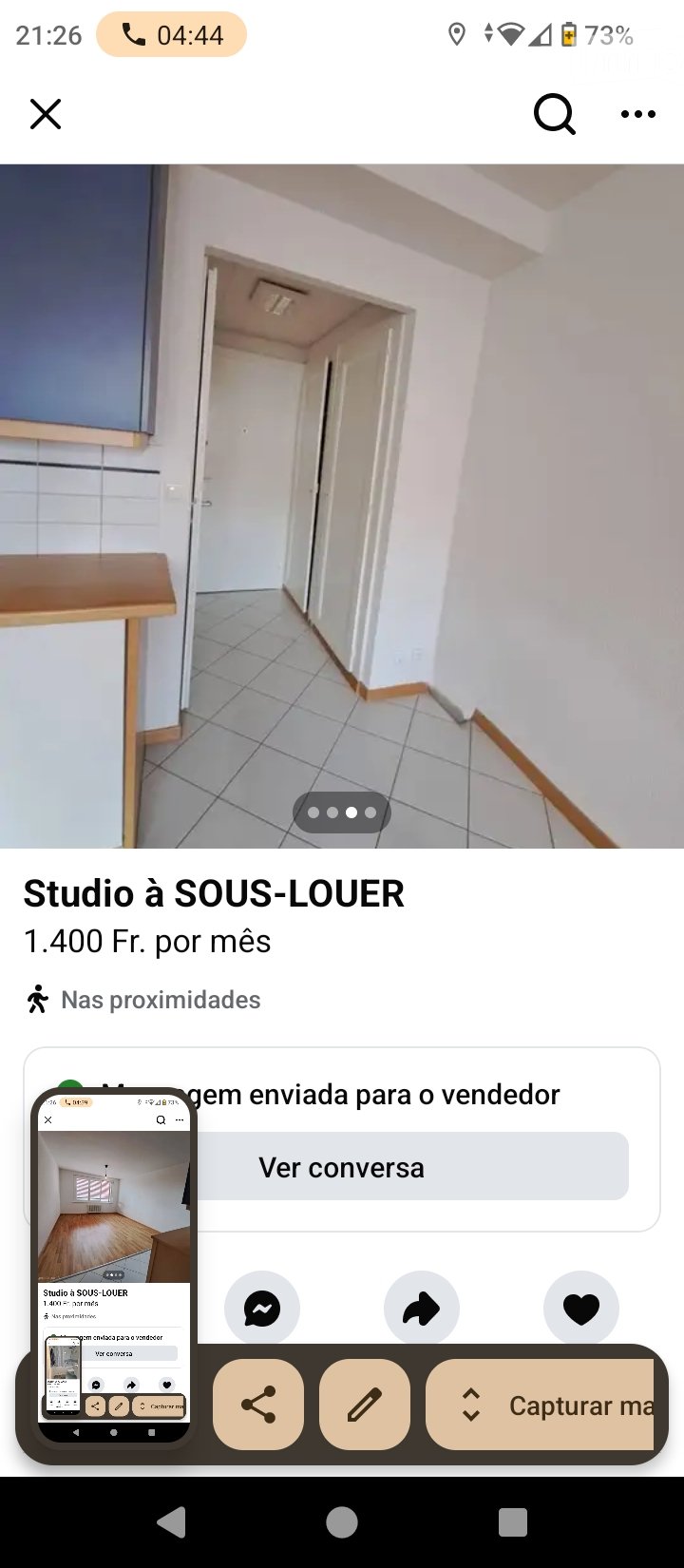Save the listing with the heart icon
Viewport: 684px width, 1568px height.
[x=580, y=1310]
